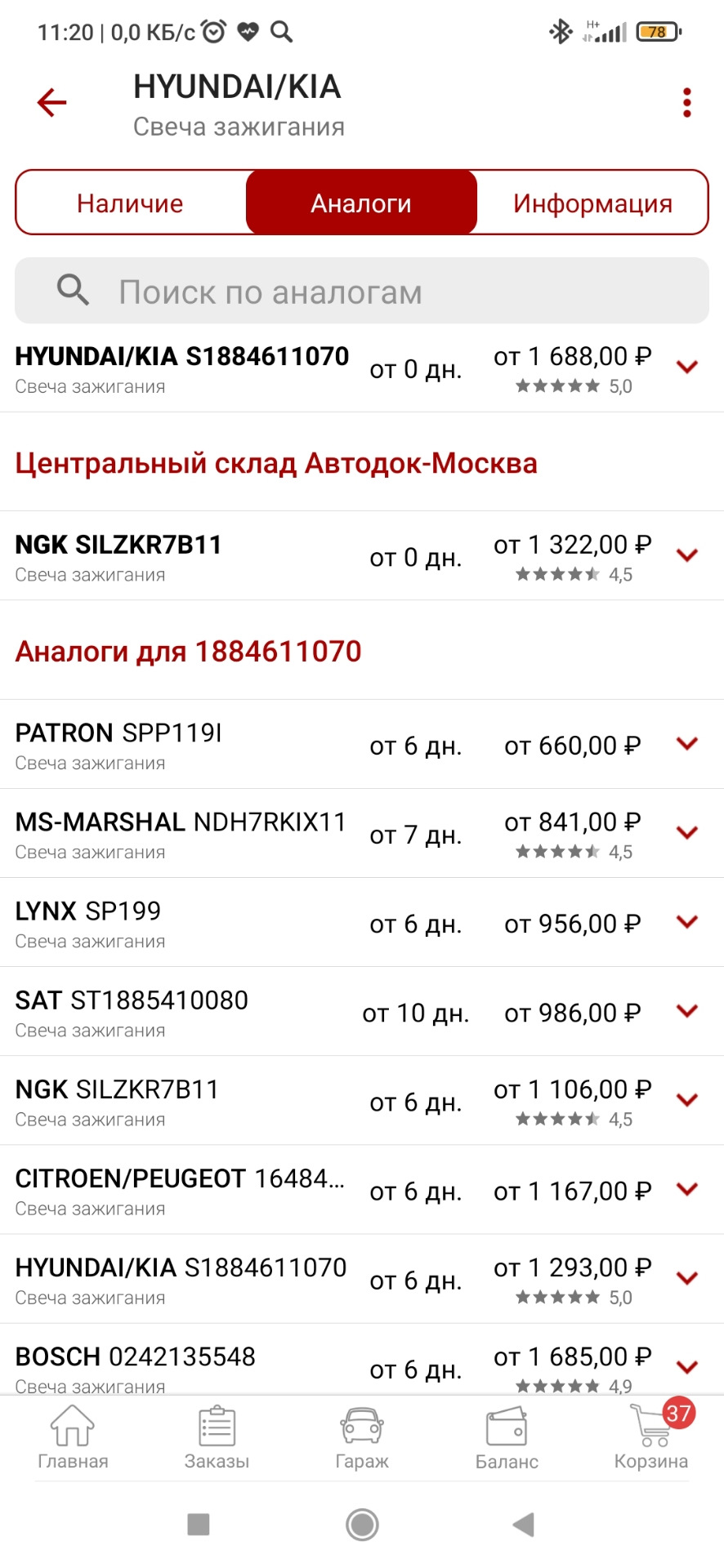
Task: Switch to the Наличие tab
Action: point(130,203)
